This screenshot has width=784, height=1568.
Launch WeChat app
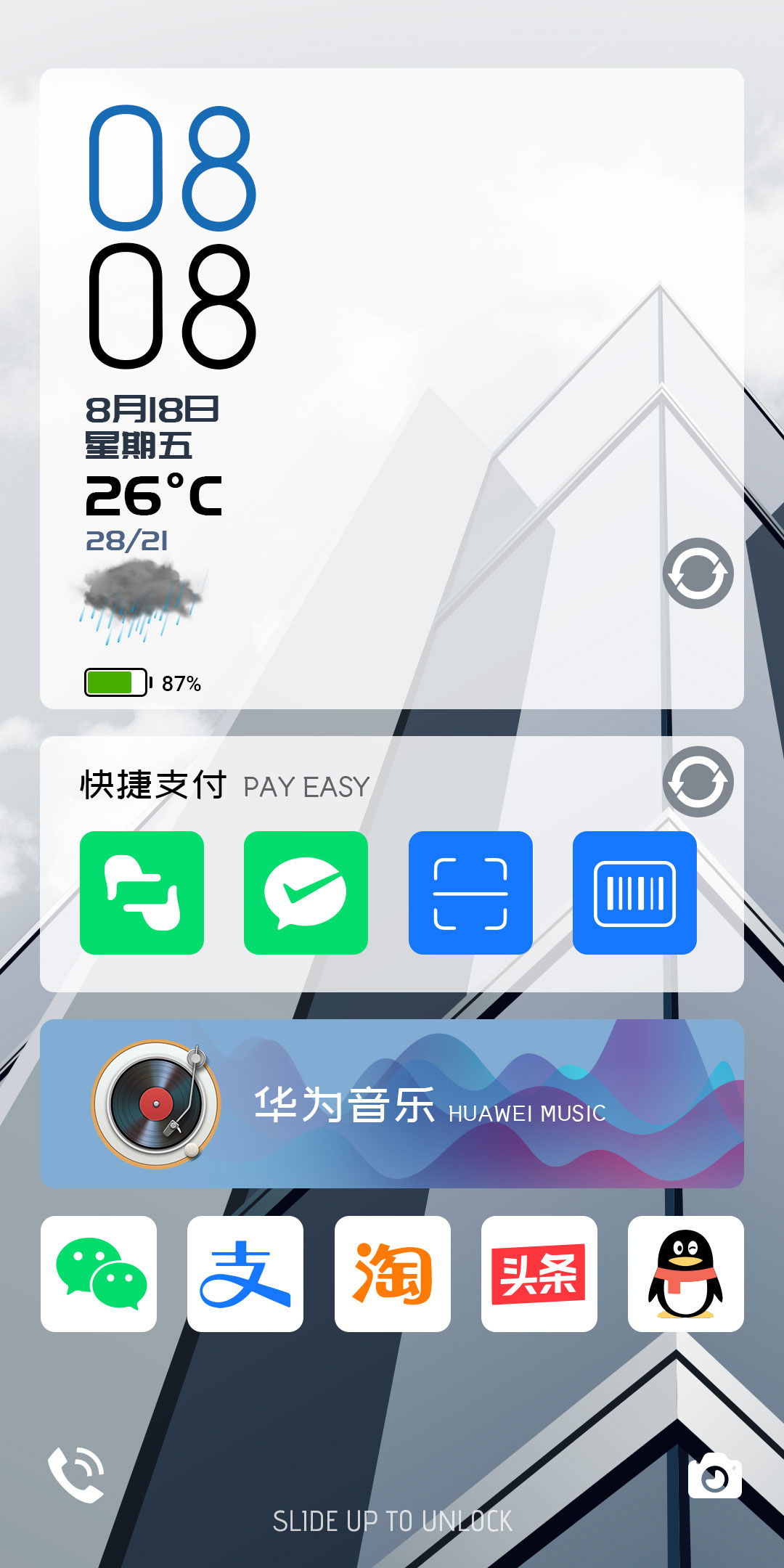point(99,1274)
